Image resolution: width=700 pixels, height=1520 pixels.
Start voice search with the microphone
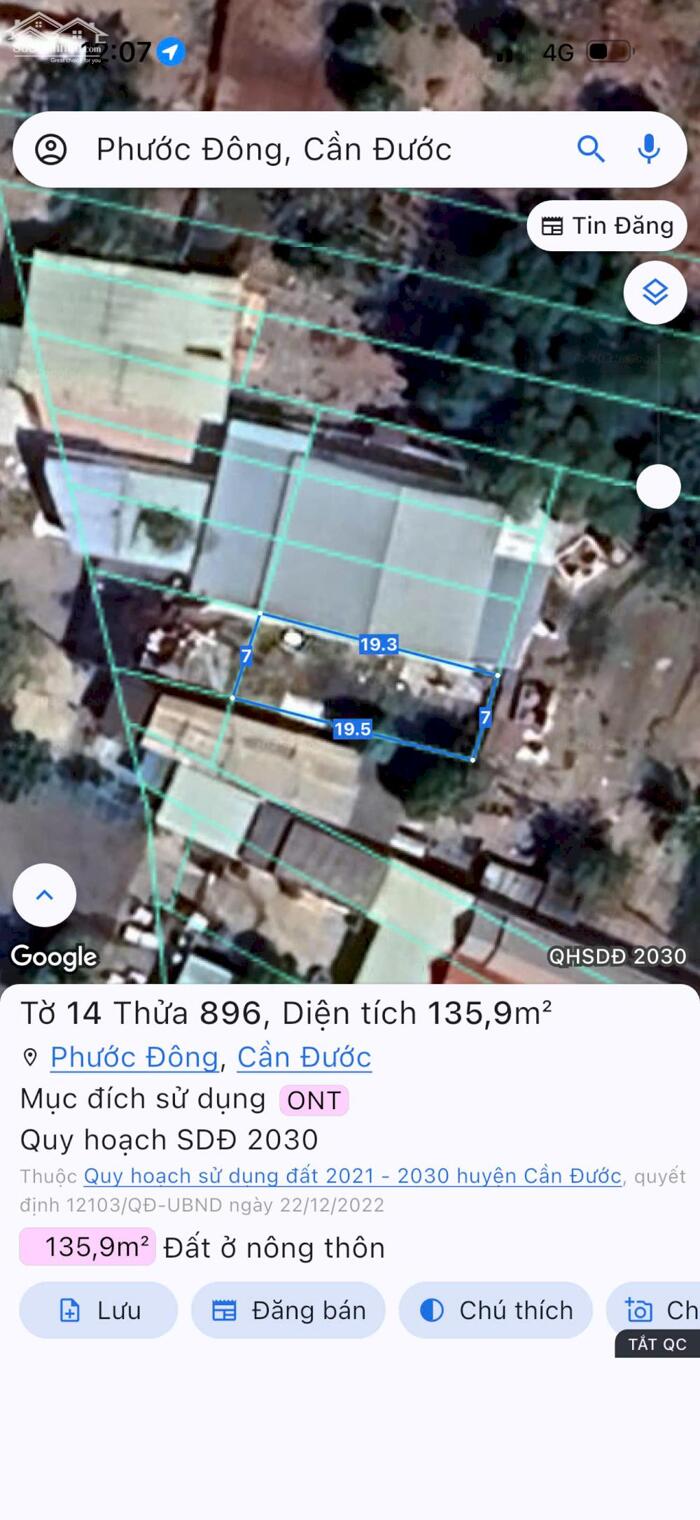[649, 150]
